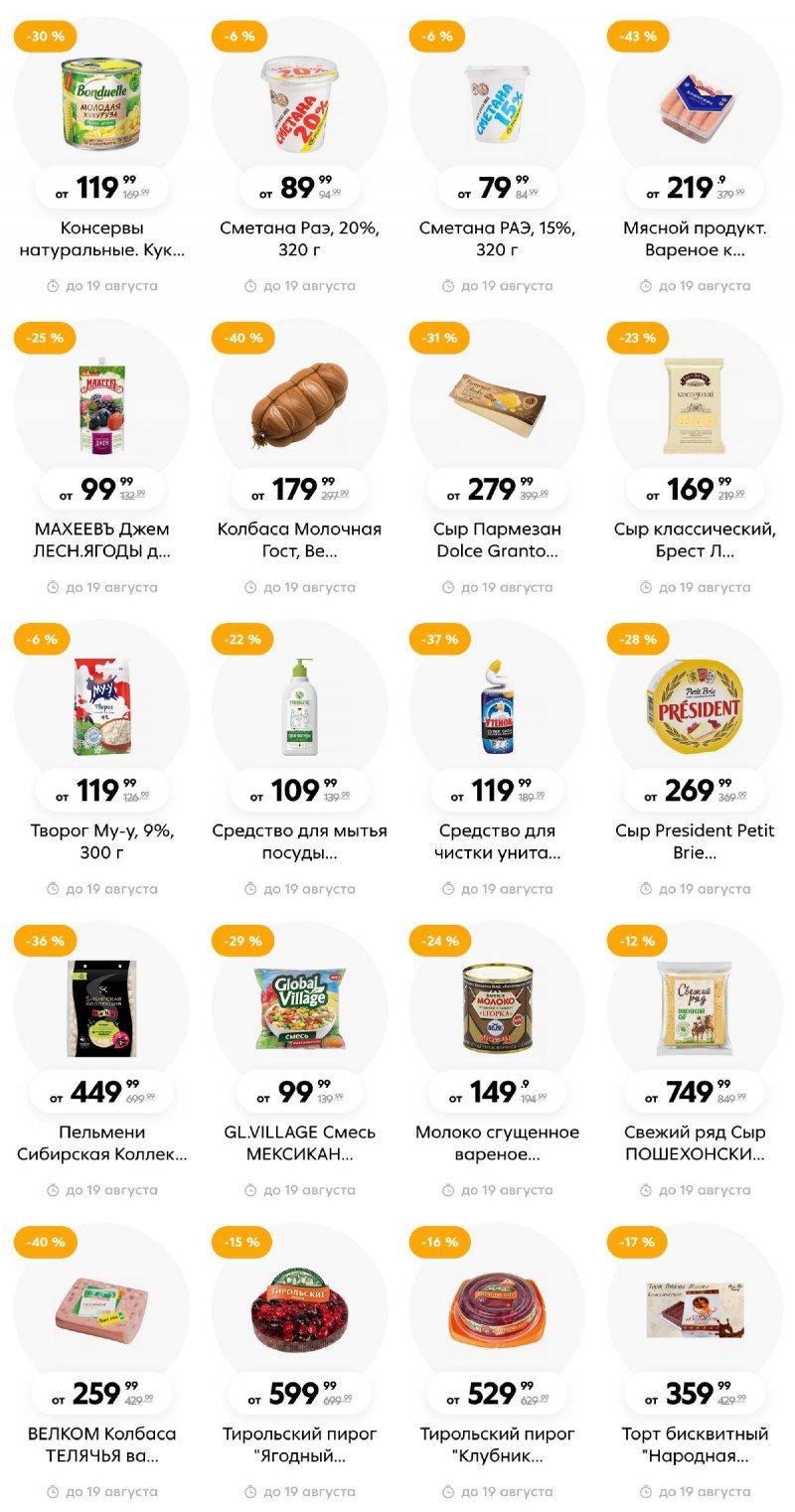
Task: Open Средство для чистки унитаза card
Action: click(x=497, y=707)
